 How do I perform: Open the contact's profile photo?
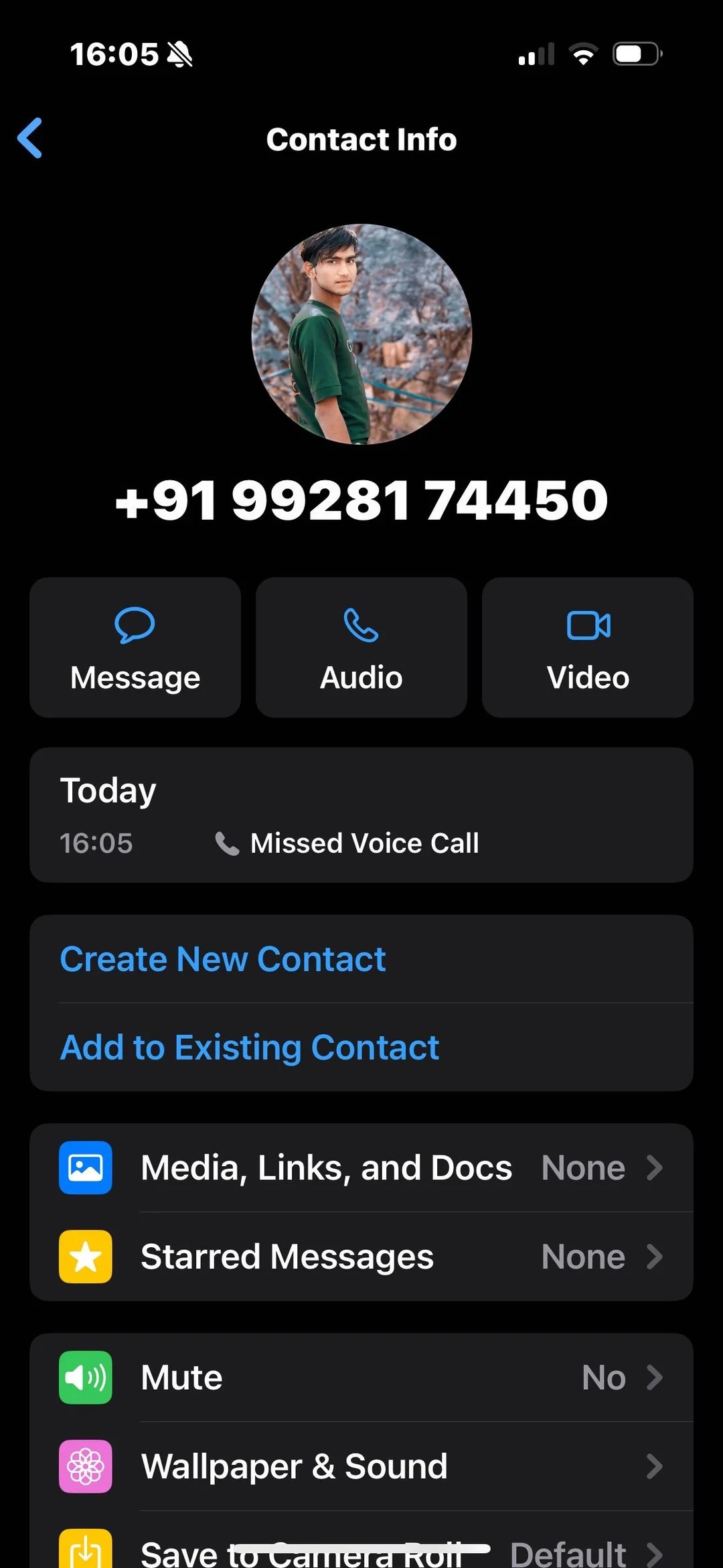361,334
